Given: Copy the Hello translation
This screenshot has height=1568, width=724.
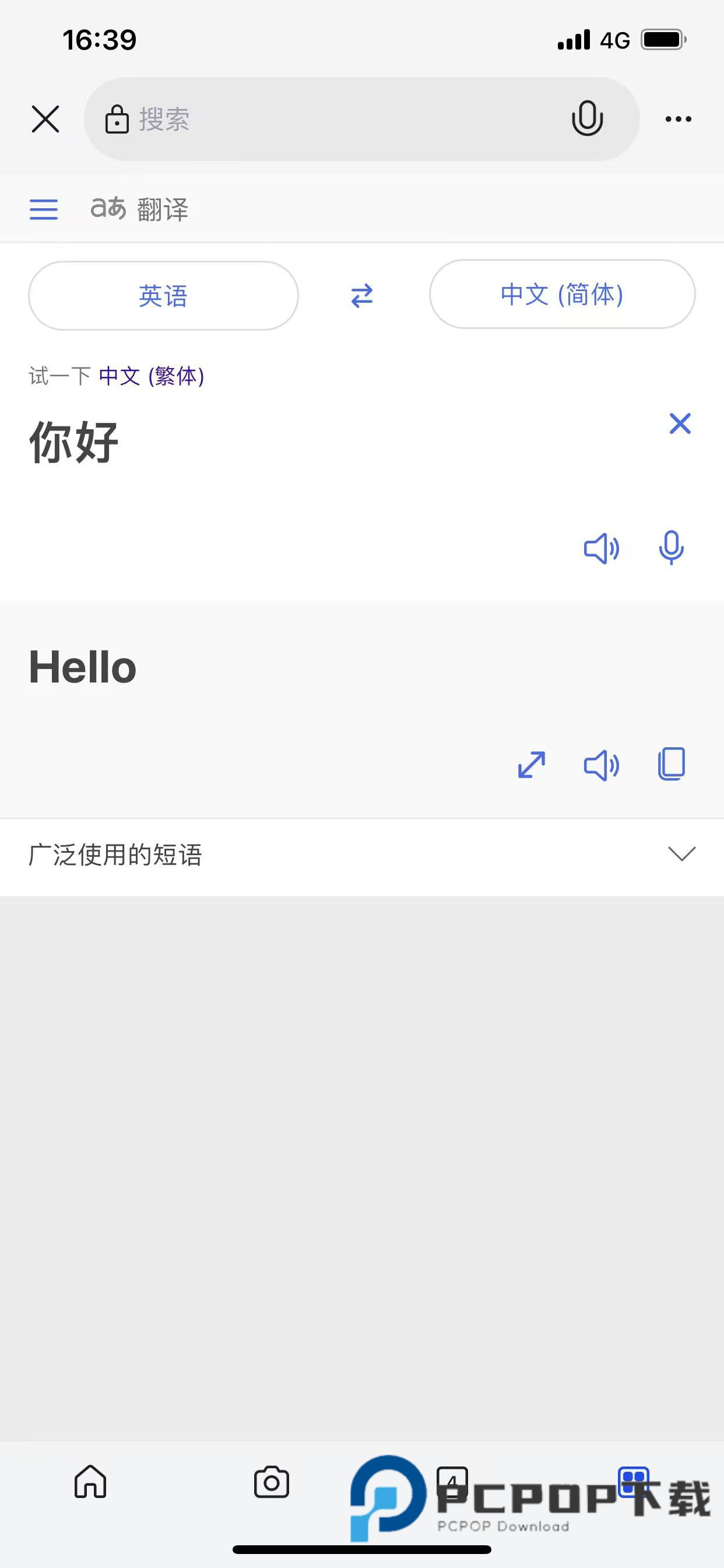Looking at the screenshot, I should [671, 764].
